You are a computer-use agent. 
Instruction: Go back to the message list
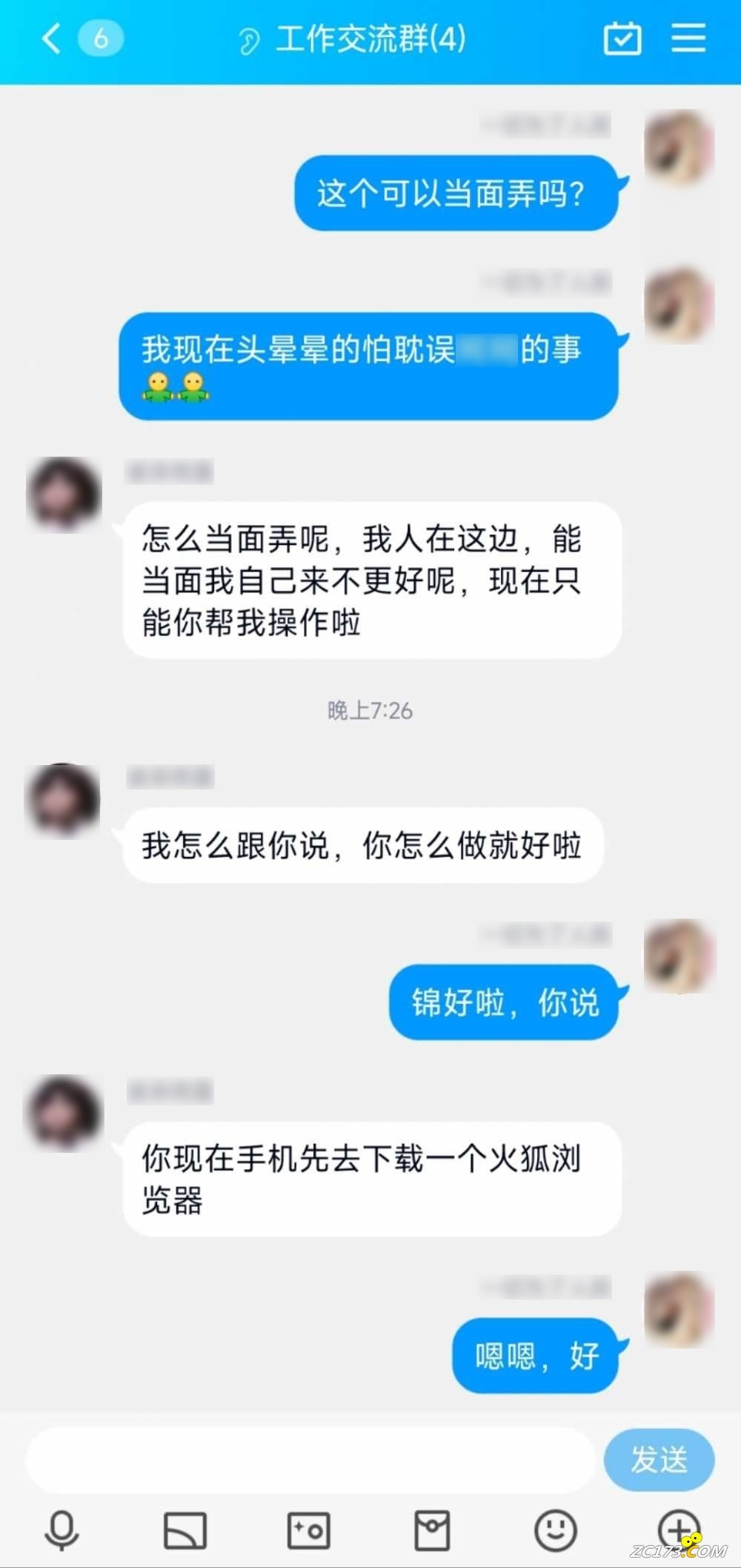(52, 39)
